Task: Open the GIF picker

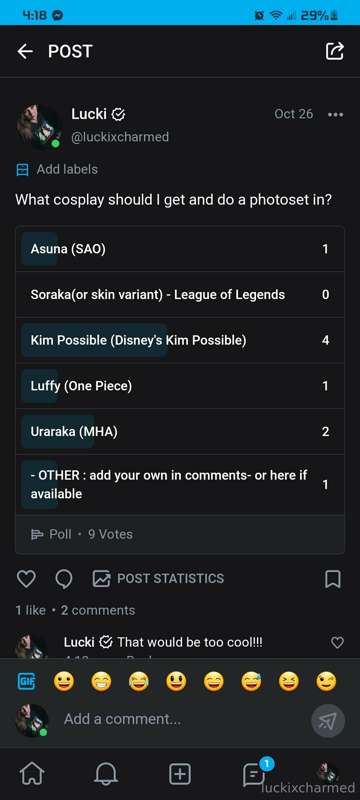Action: [x=25, y=682]
